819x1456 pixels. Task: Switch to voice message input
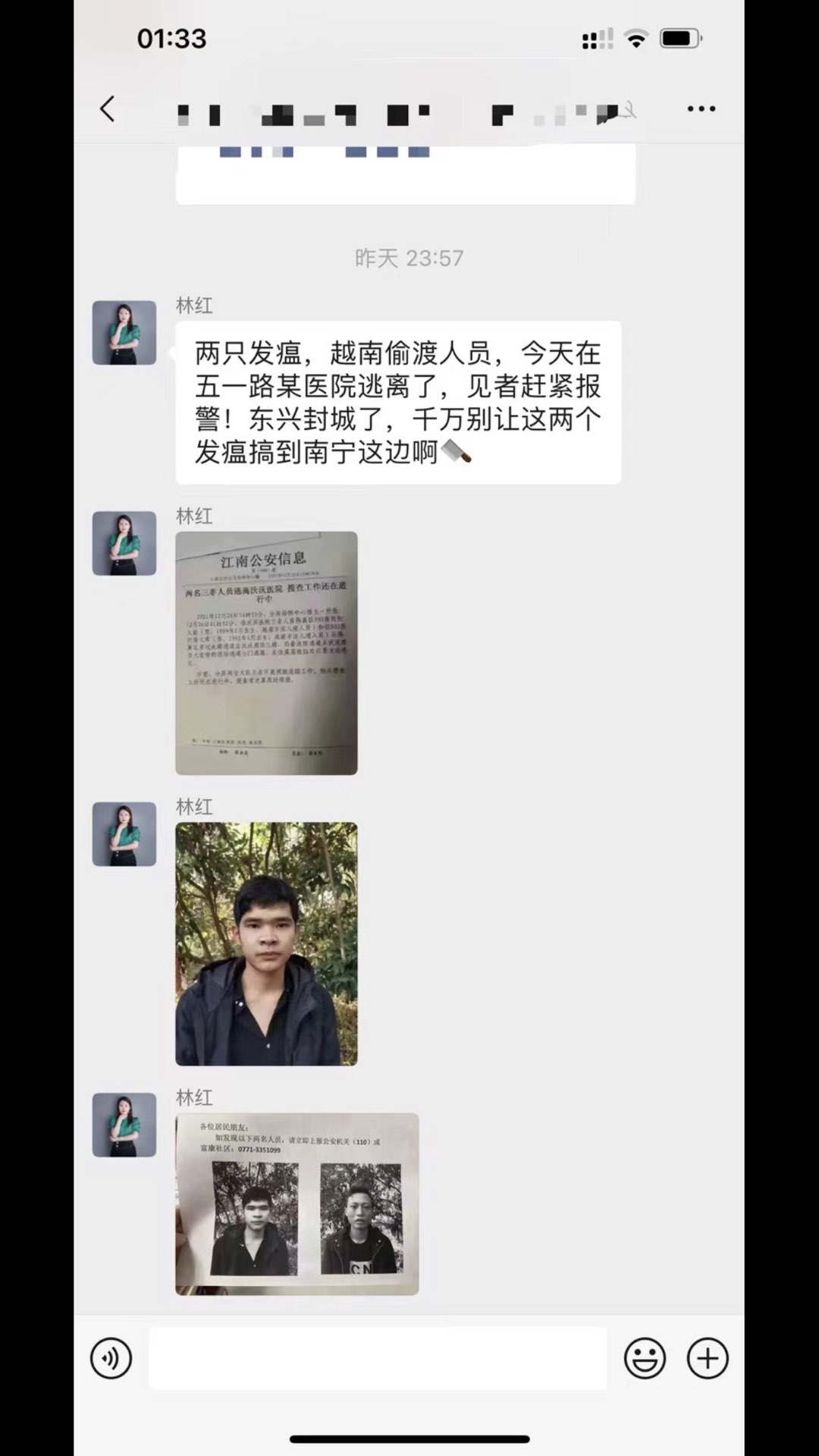click(111, 1358)
